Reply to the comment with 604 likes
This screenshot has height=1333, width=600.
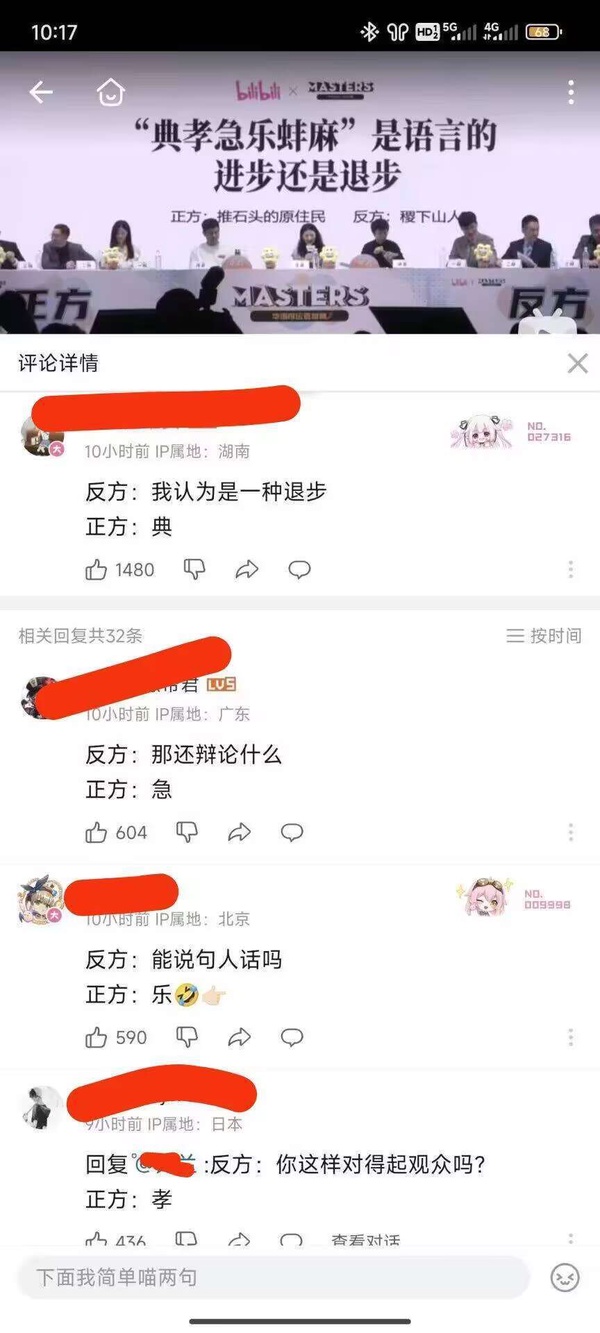tap(291, 832)
